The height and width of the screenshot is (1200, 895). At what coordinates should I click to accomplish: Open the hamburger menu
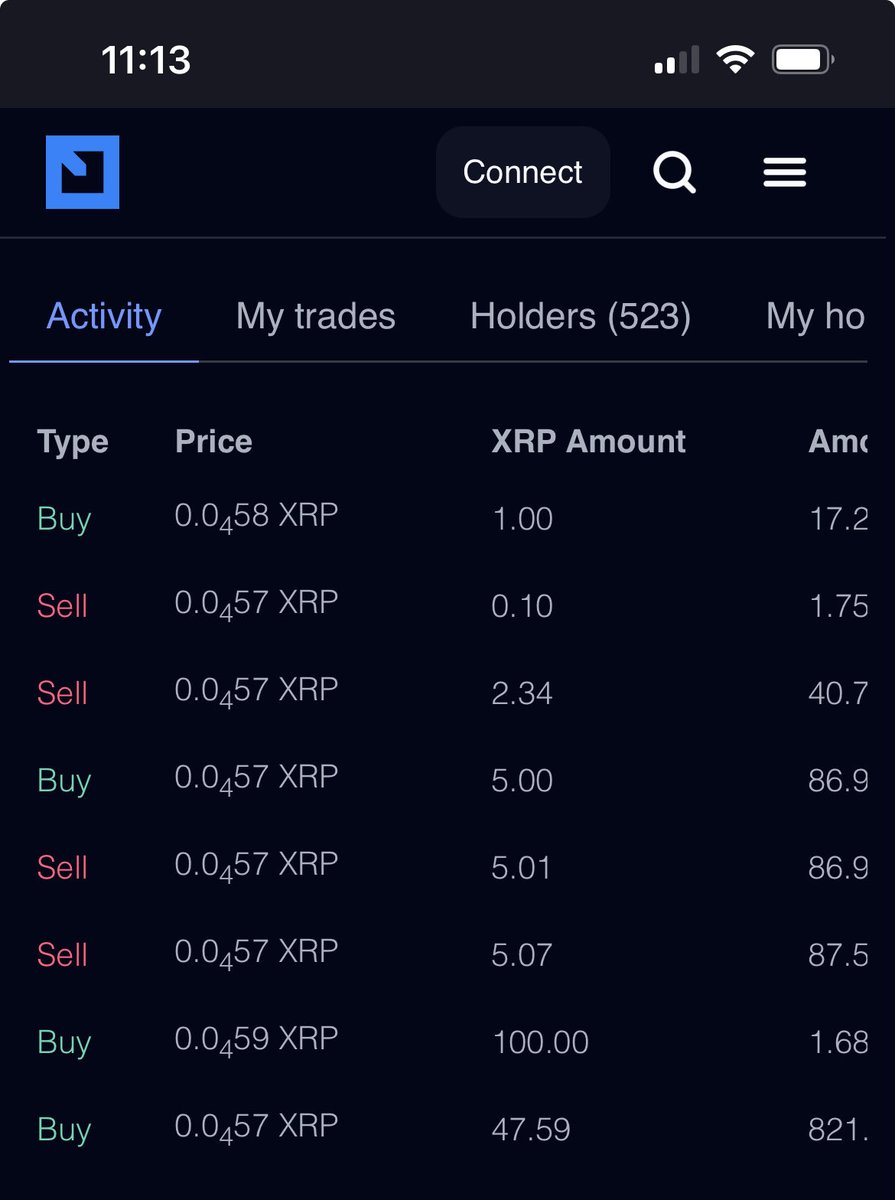point(785,174)
